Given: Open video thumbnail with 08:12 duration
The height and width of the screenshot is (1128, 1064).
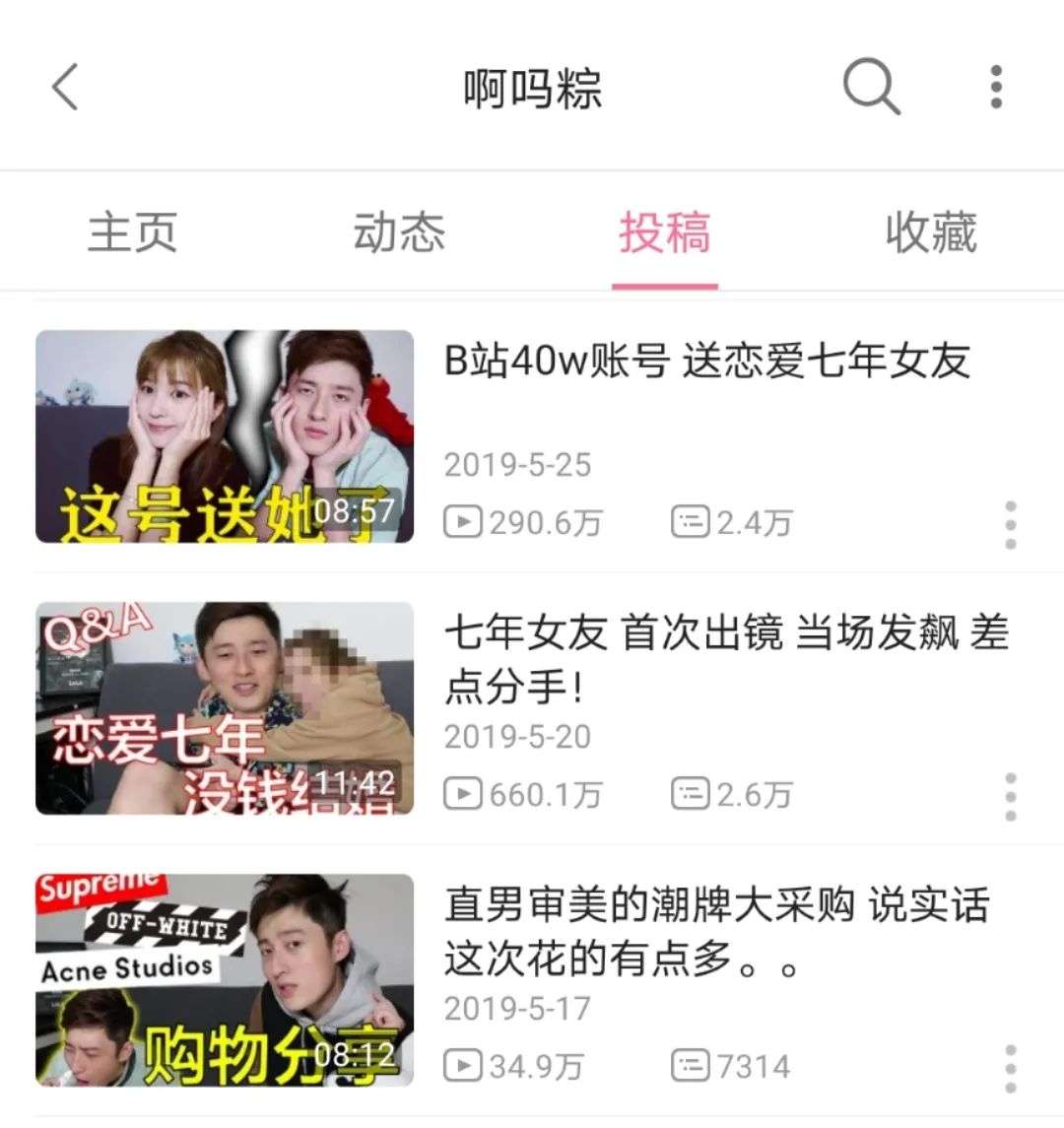Looking at the screenshot, I should click(225, 980).
